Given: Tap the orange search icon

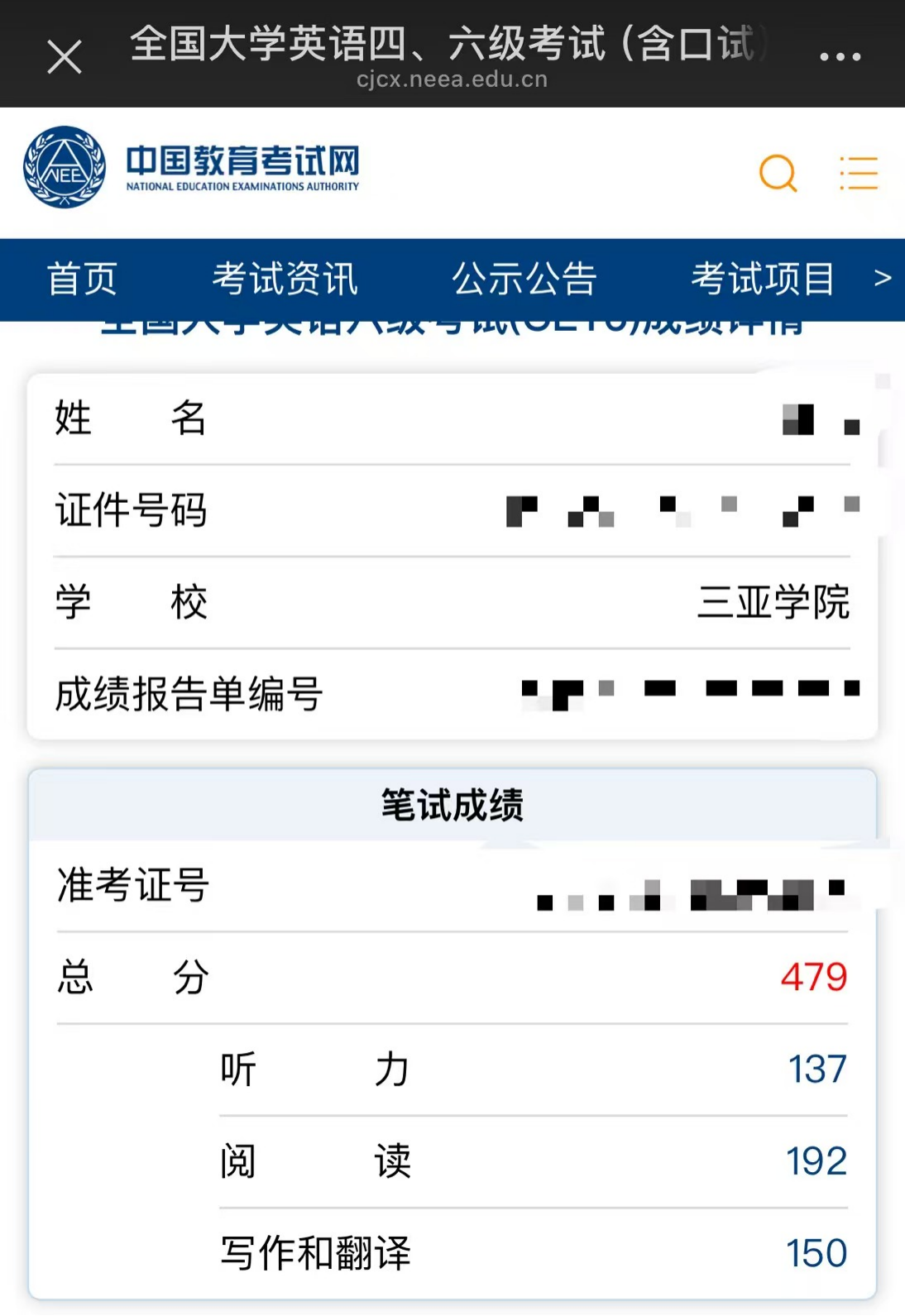Looking at the screenshot, I should pyautogui.click(x=778, y=173).
